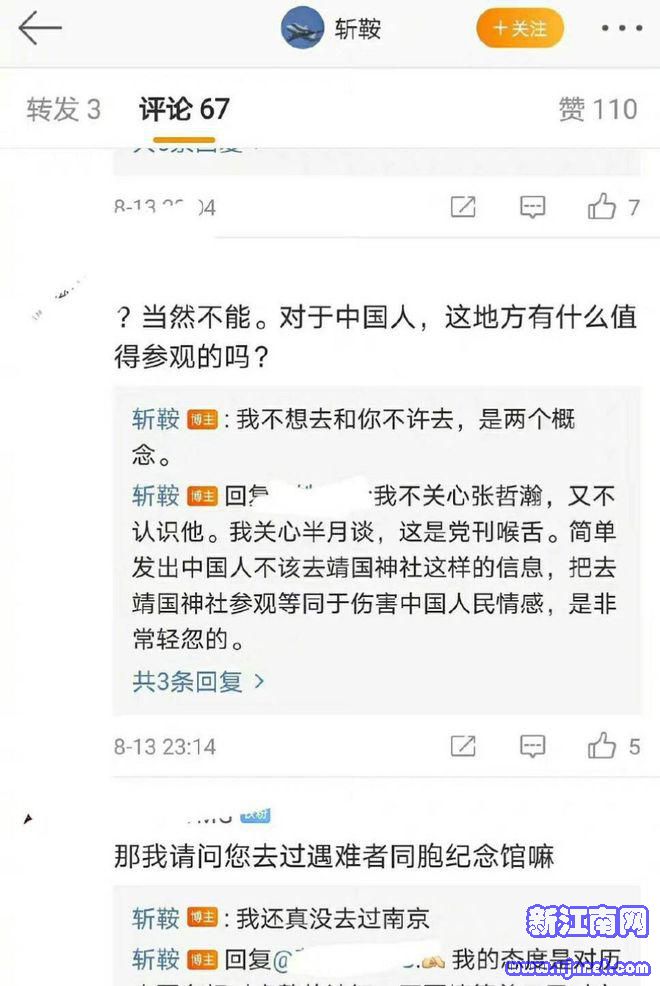This screenshot has height=986, width=660.
Task: Switch to the 赞 110 tab
Action: point(597,109)
